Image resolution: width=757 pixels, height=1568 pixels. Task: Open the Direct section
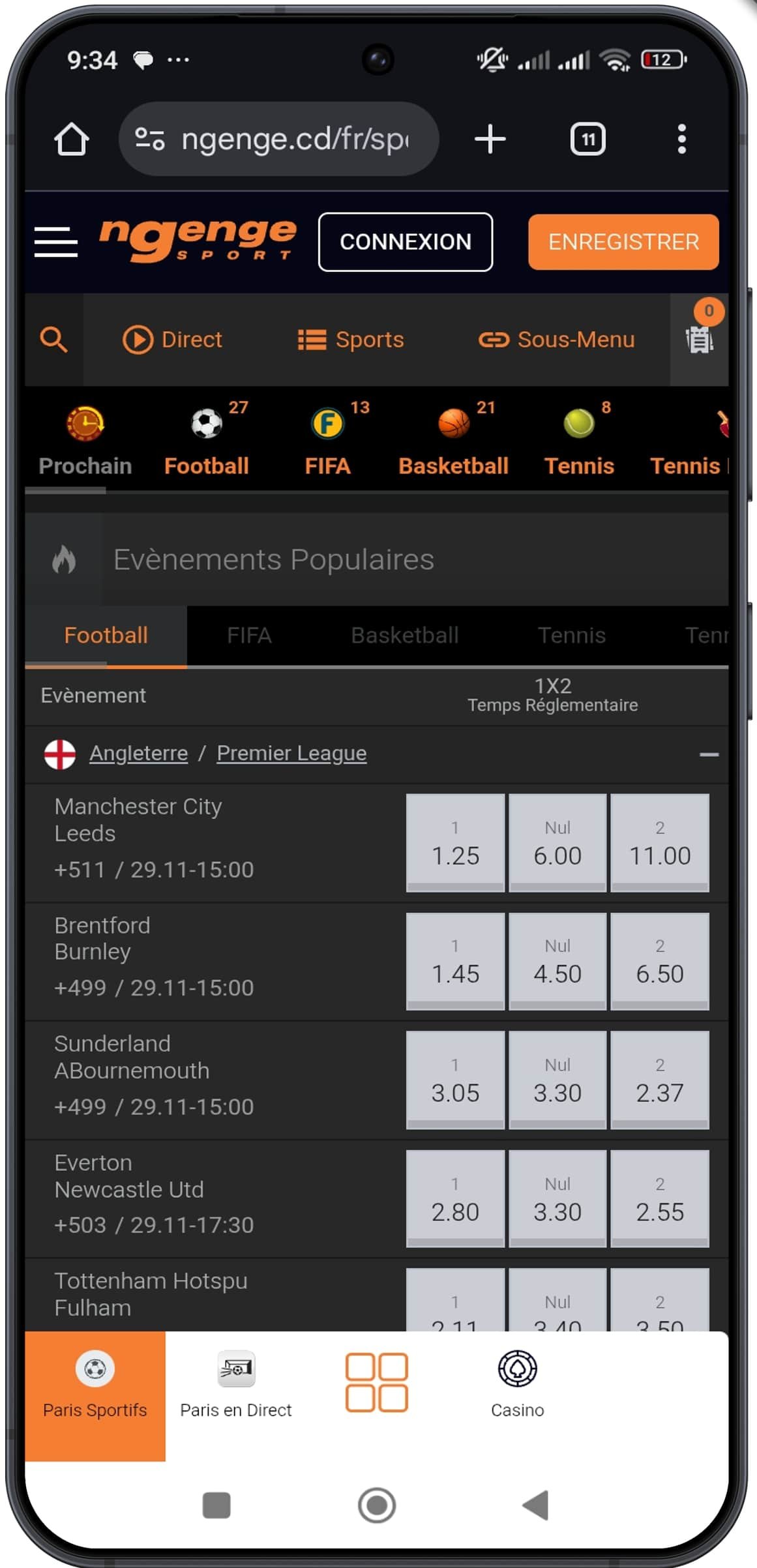coord(173,340)
